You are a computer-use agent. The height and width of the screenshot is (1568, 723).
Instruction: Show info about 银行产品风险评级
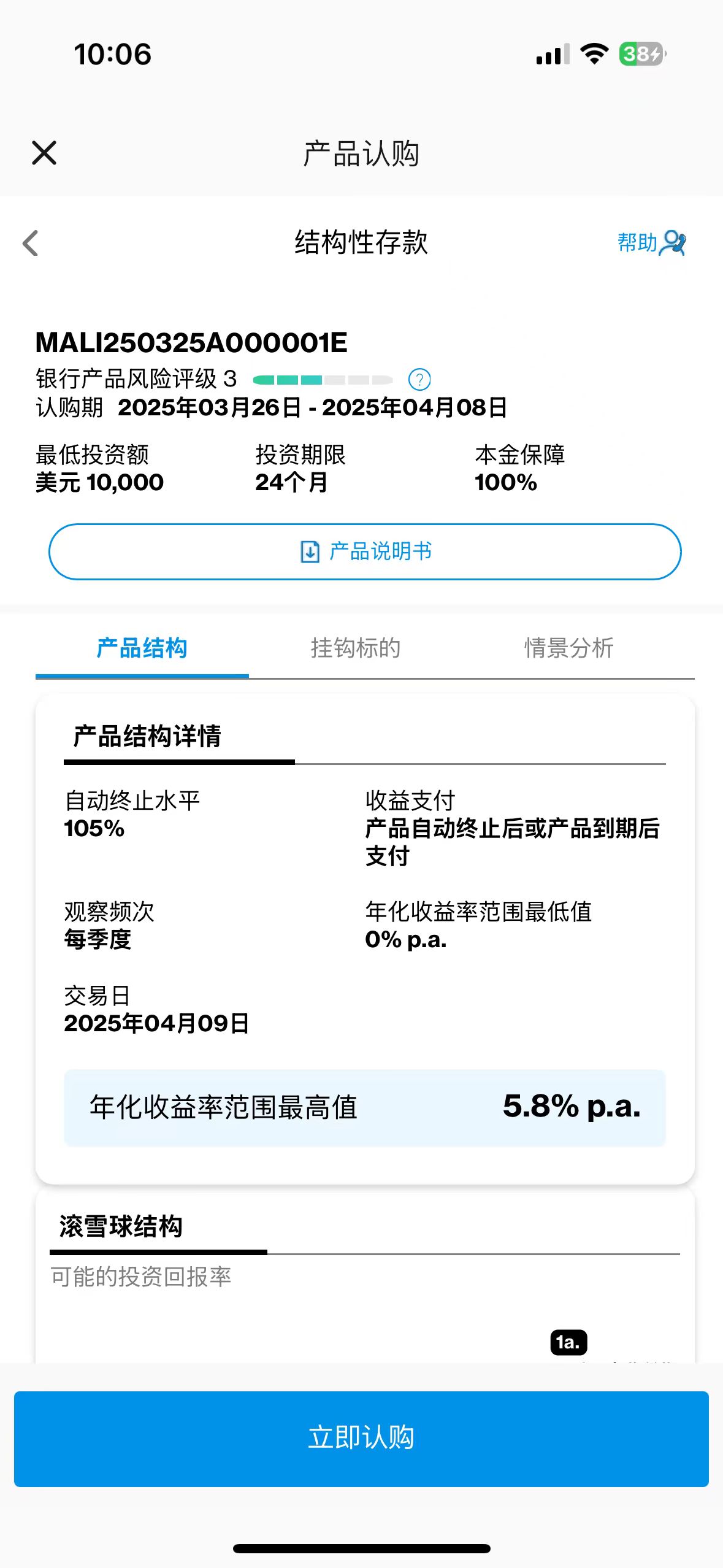(419, 379)
